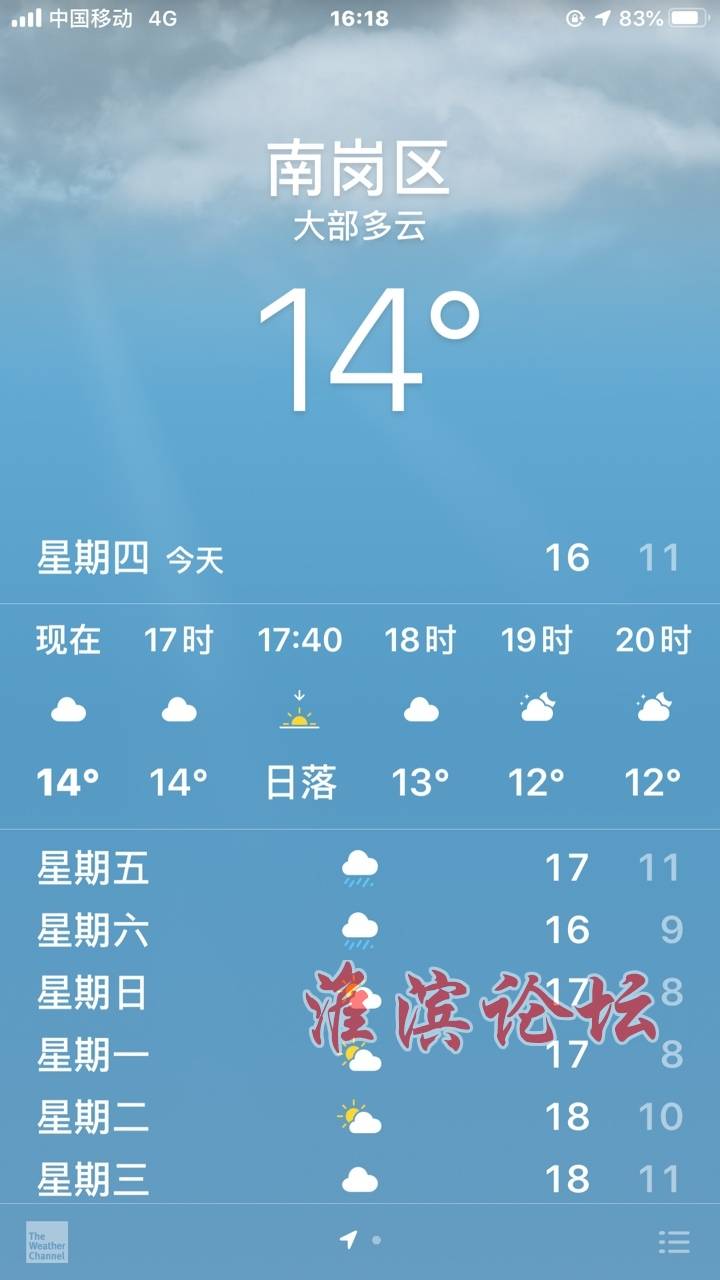This screenshot has height=1280, width=720.
Task: Open the city list menu icon
Action: click(x=674, y=1242)
